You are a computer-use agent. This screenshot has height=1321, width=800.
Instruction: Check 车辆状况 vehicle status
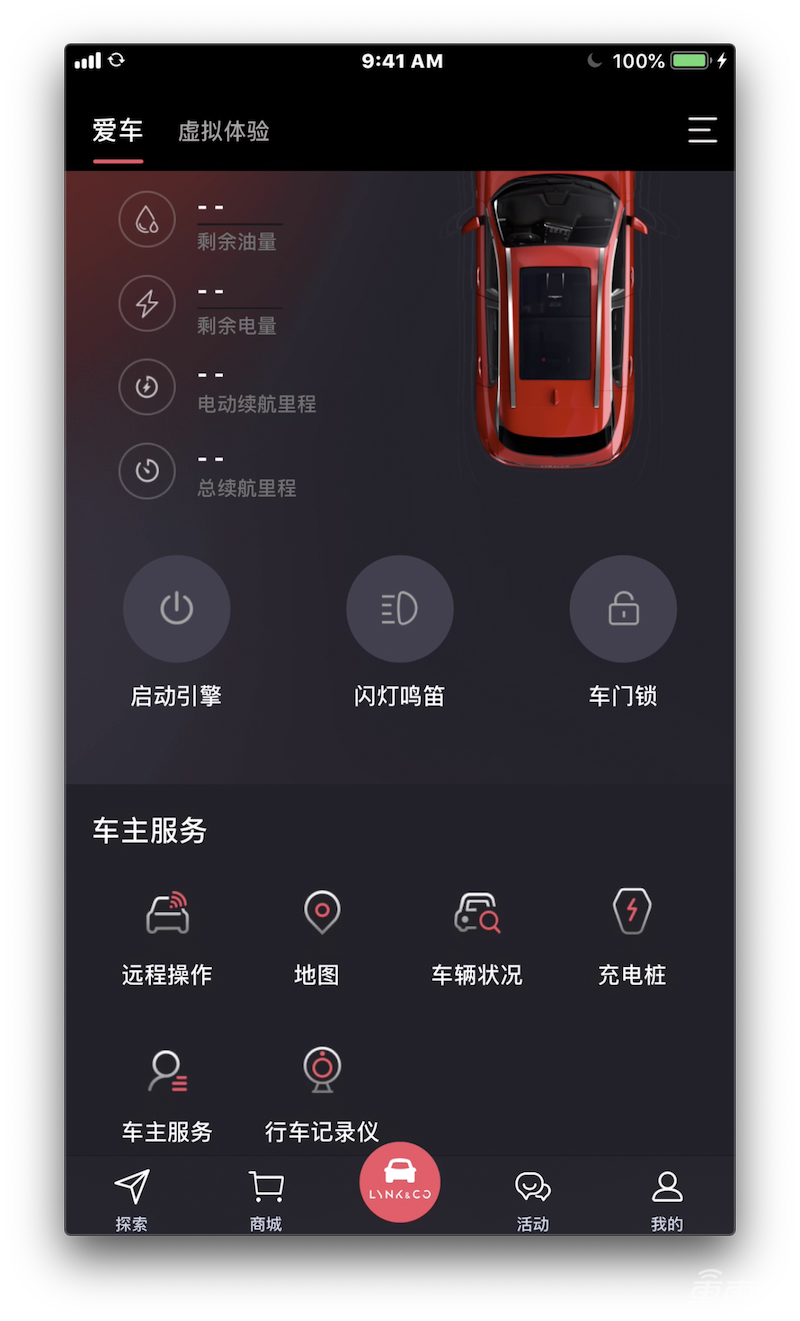click(x=477, y=936)
